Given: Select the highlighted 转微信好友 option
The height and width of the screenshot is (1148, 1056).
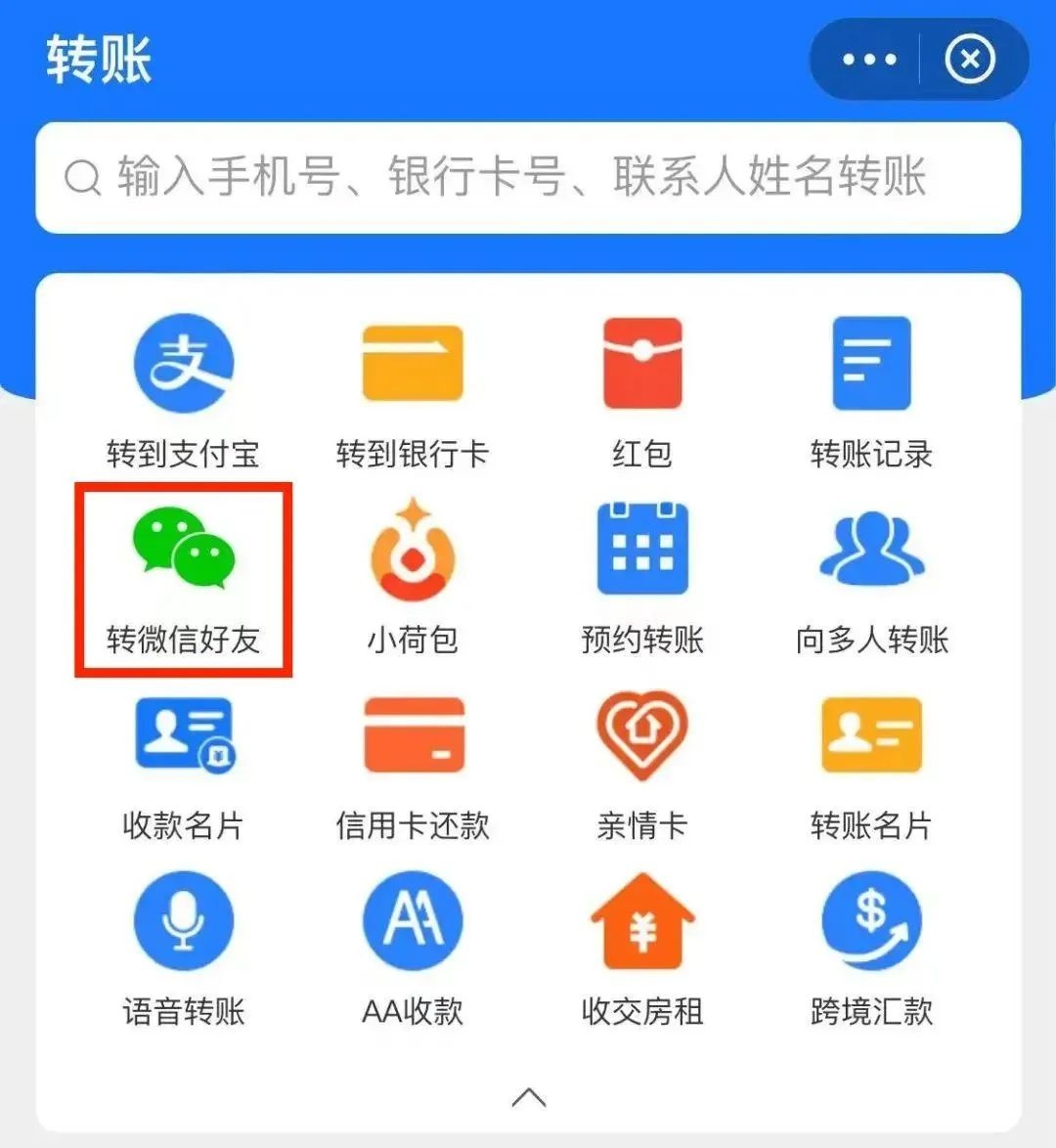Looking at the screenshot, I should pyautogui.click(x=182, y=577).
